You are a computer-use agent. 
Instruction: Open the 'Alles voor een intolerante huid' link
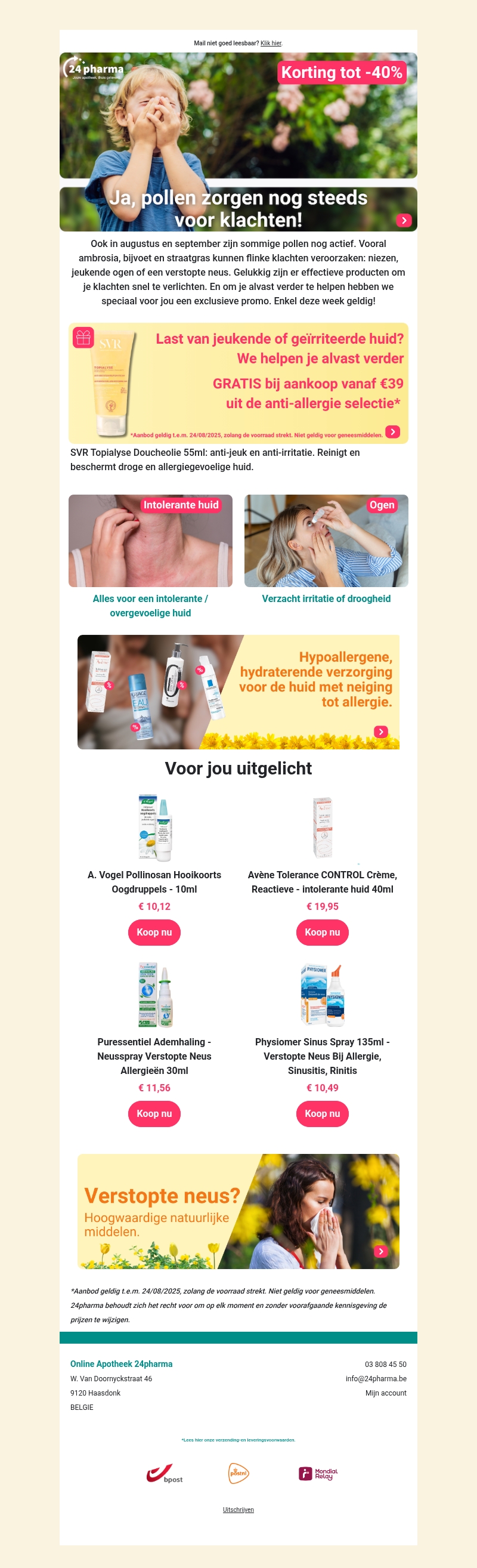(x=150, y=606)
